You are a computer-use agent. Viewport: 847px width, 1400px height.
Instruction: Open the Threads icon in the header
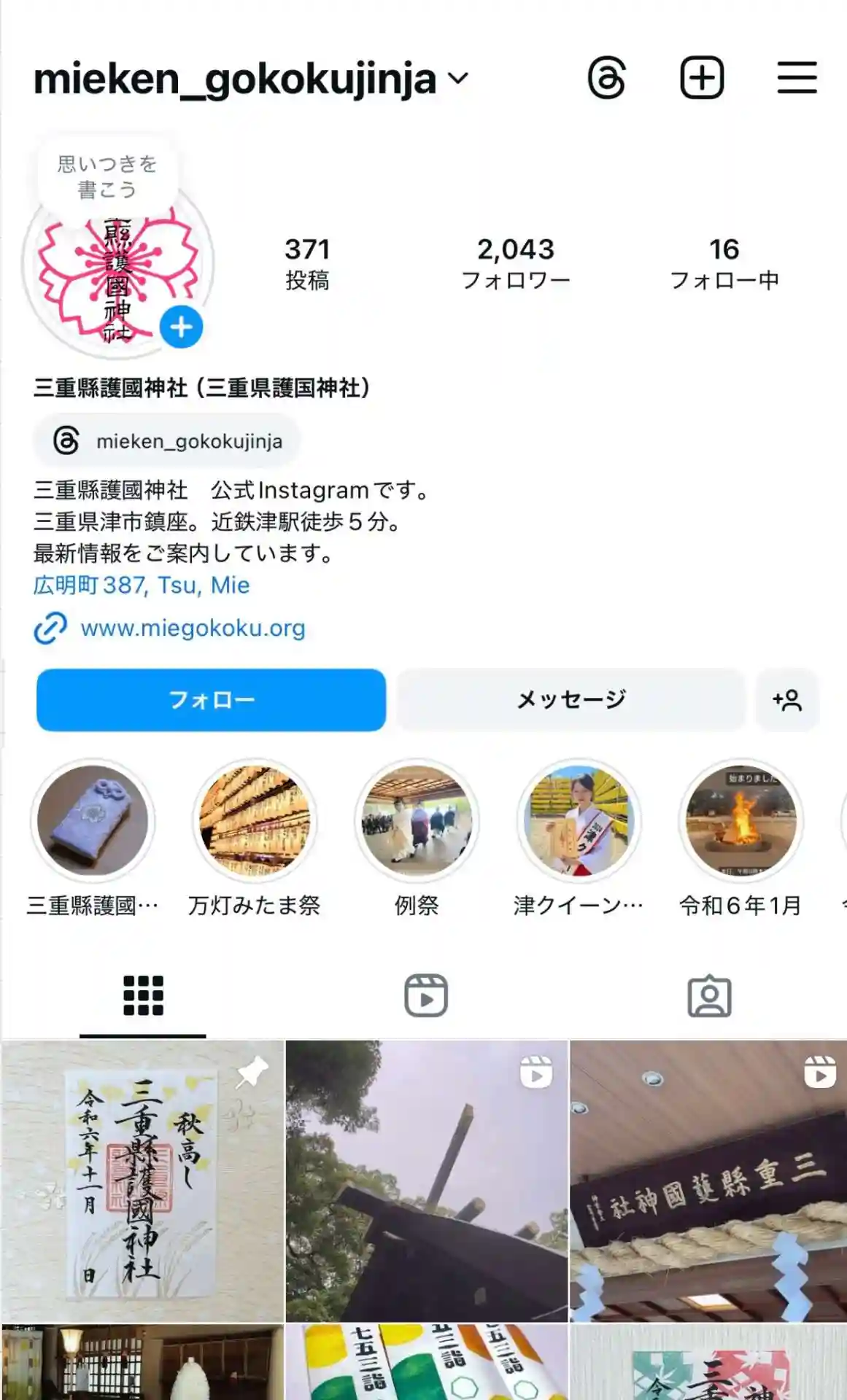click(606, 78)
